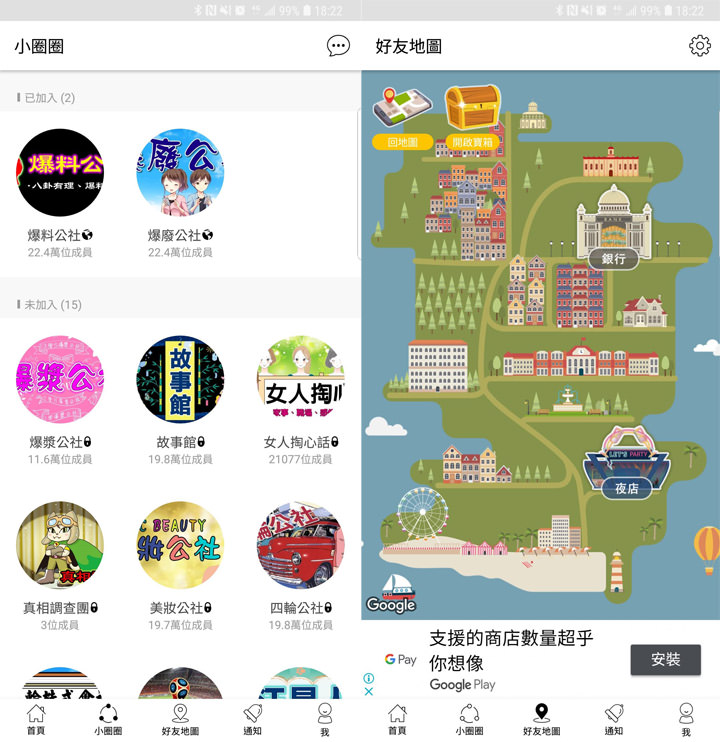Open the 故事館 community thumbnail
Screen dimensions: 720x742
pyautogui.click(x=179, y=380)
